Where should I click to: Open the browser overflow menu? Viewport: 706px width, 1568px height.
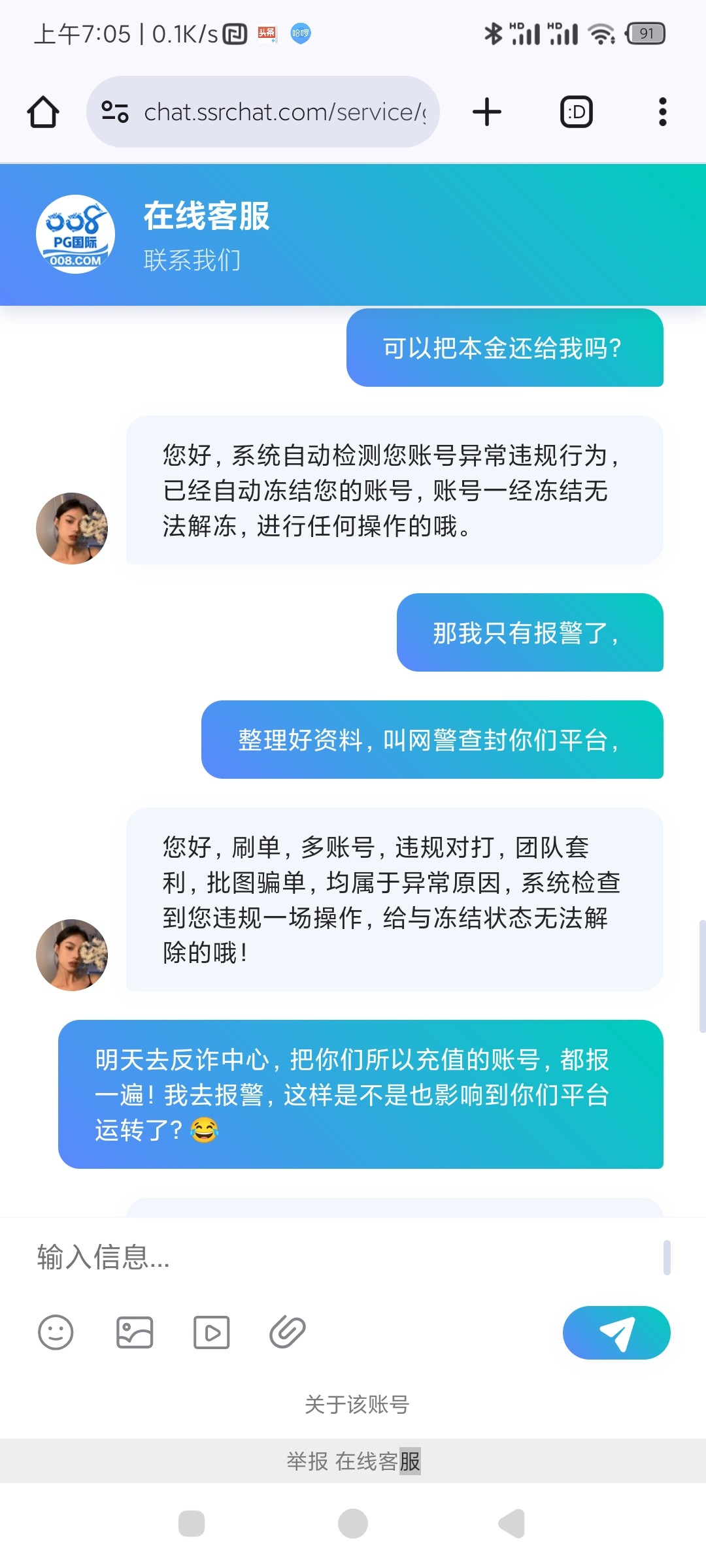pos(662,112)
